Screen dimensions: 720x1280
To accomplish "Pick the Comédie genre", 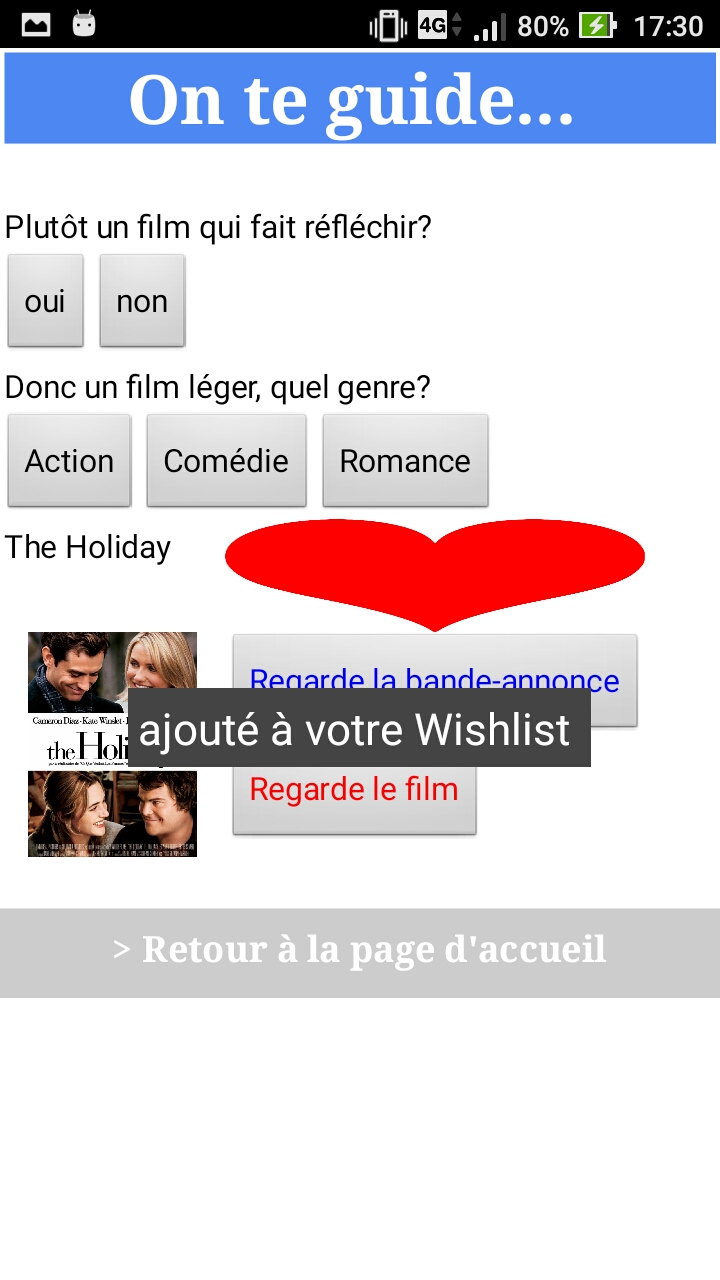I will click(x=226, y=461).
